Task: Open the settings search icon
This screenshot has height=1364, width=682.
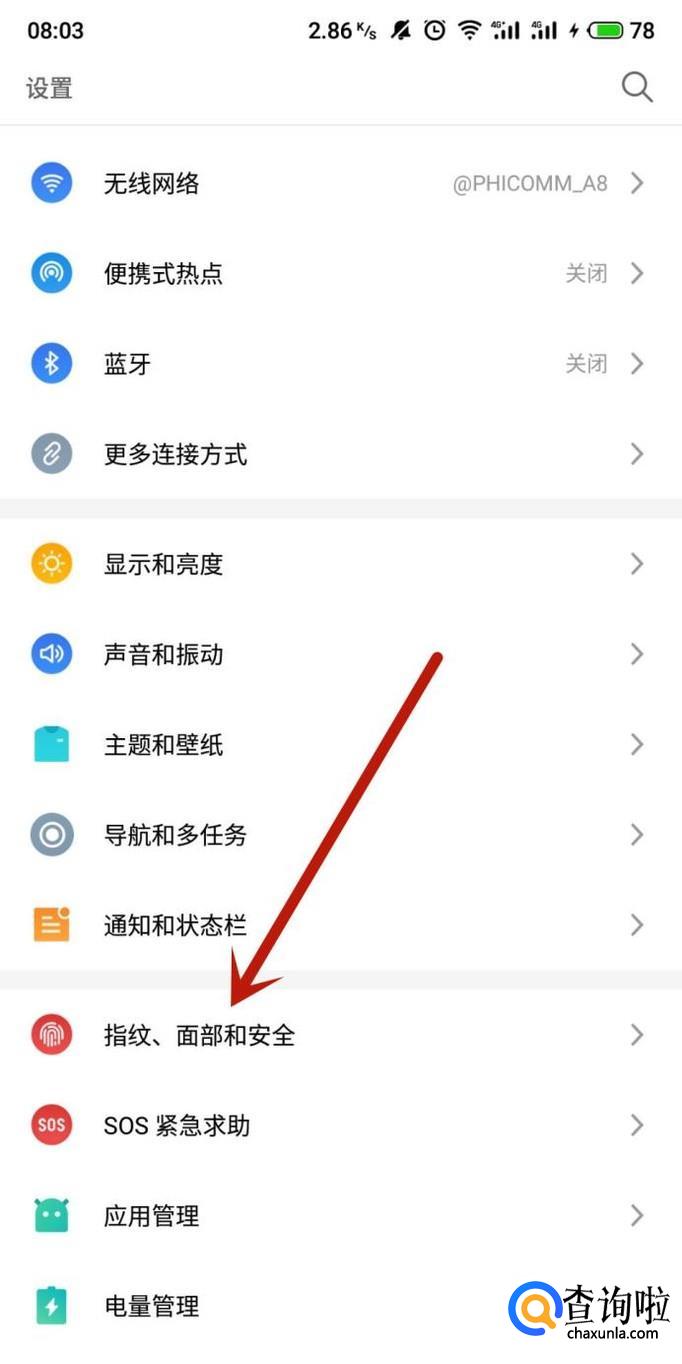Action: (x=637, y=87)
